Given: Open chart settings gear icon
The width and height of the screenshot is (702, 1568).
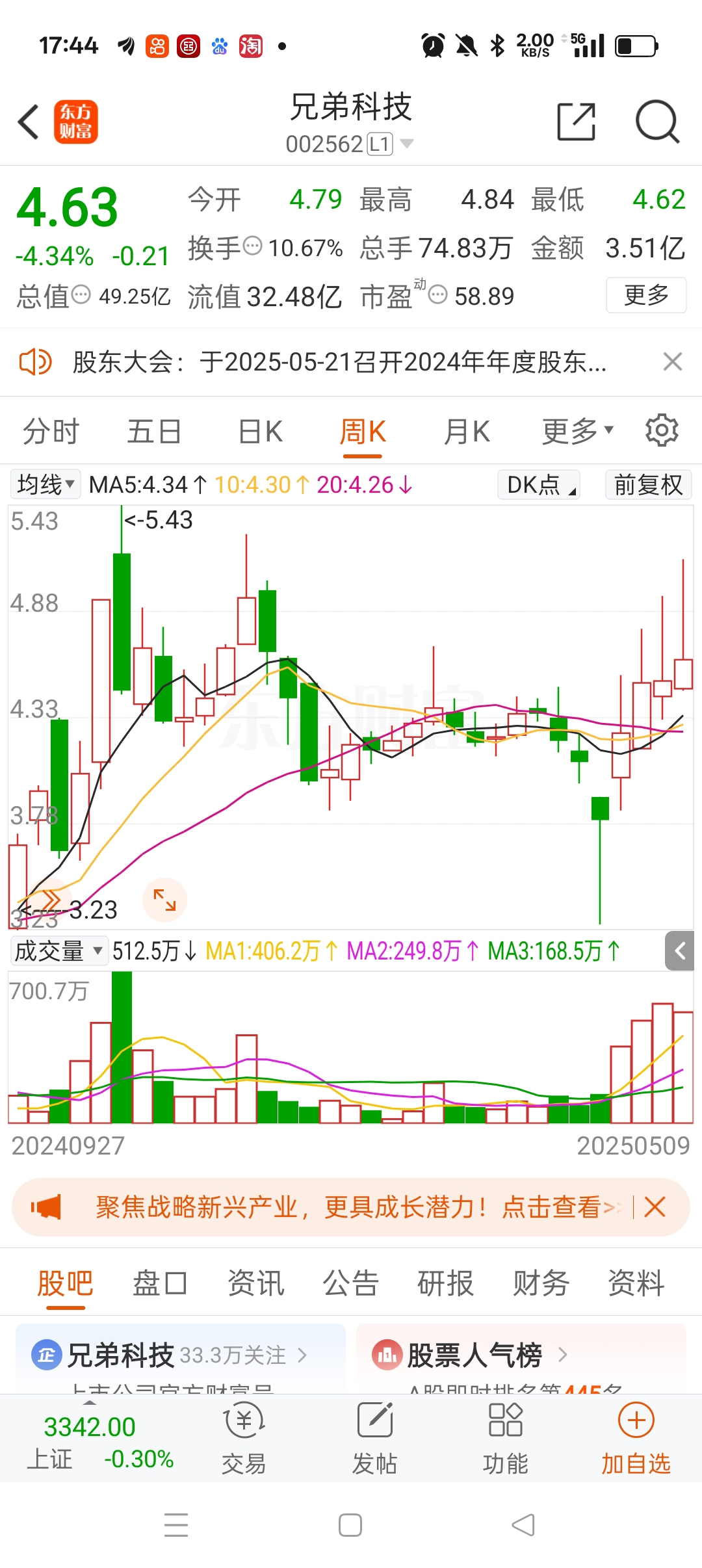Looking at the screenshot, I should click(x=662, y=430).
